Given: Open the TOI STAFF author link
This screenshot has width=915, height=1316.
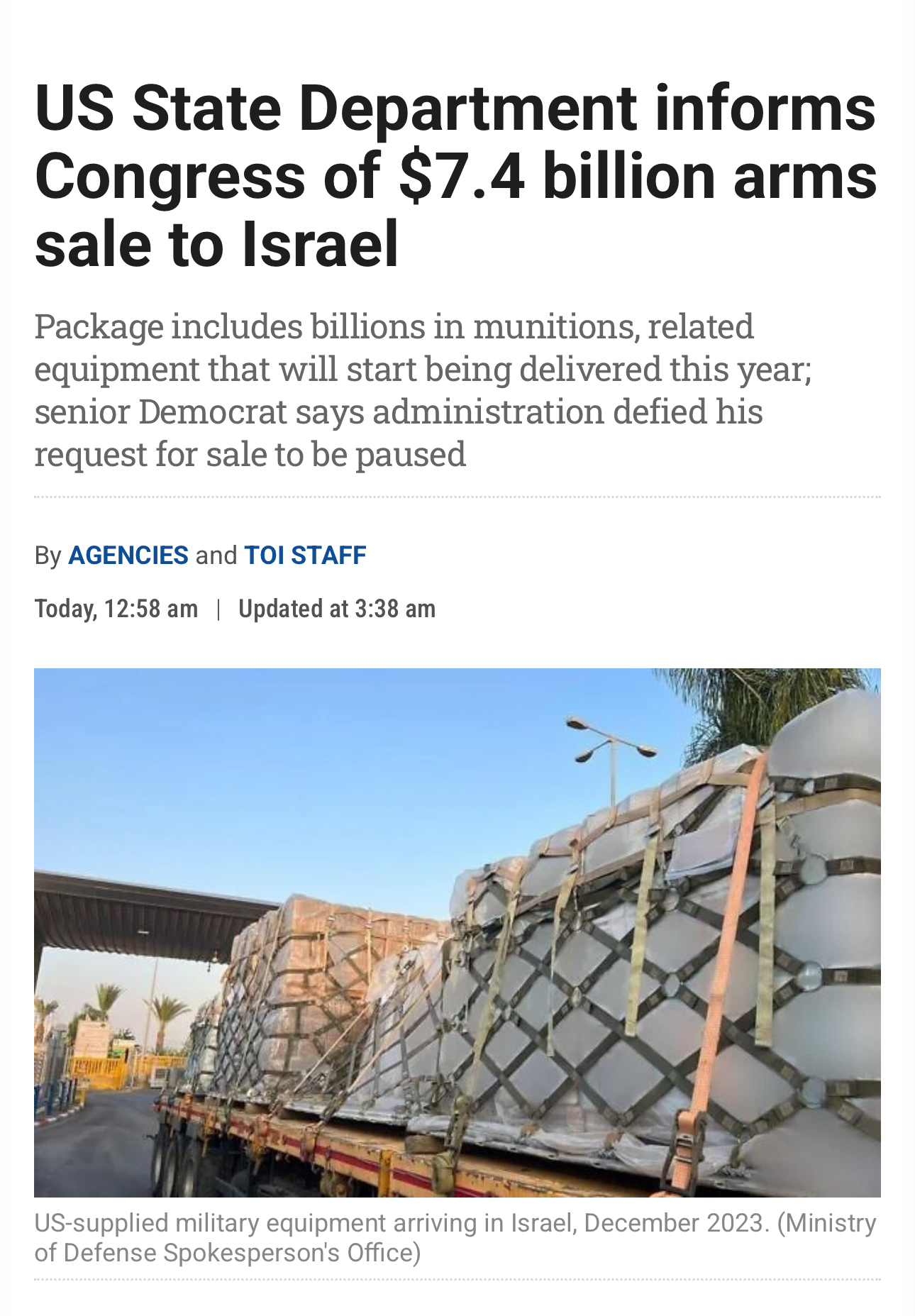Looking at the screenshot, I should [x=305, y=555].
